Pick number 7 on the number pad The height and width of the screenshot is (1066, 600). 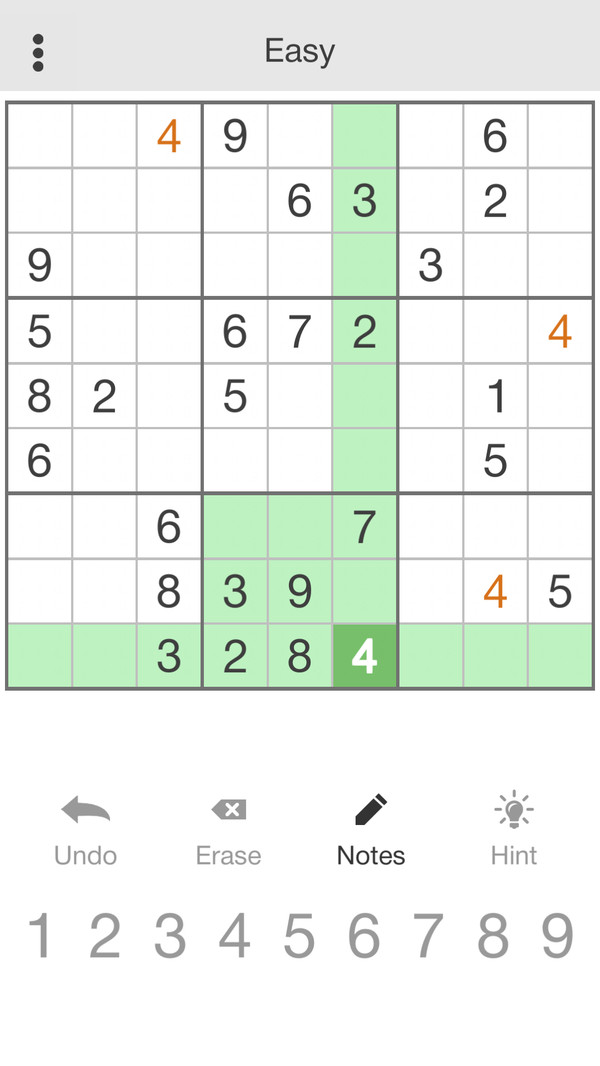coord(428,937)
